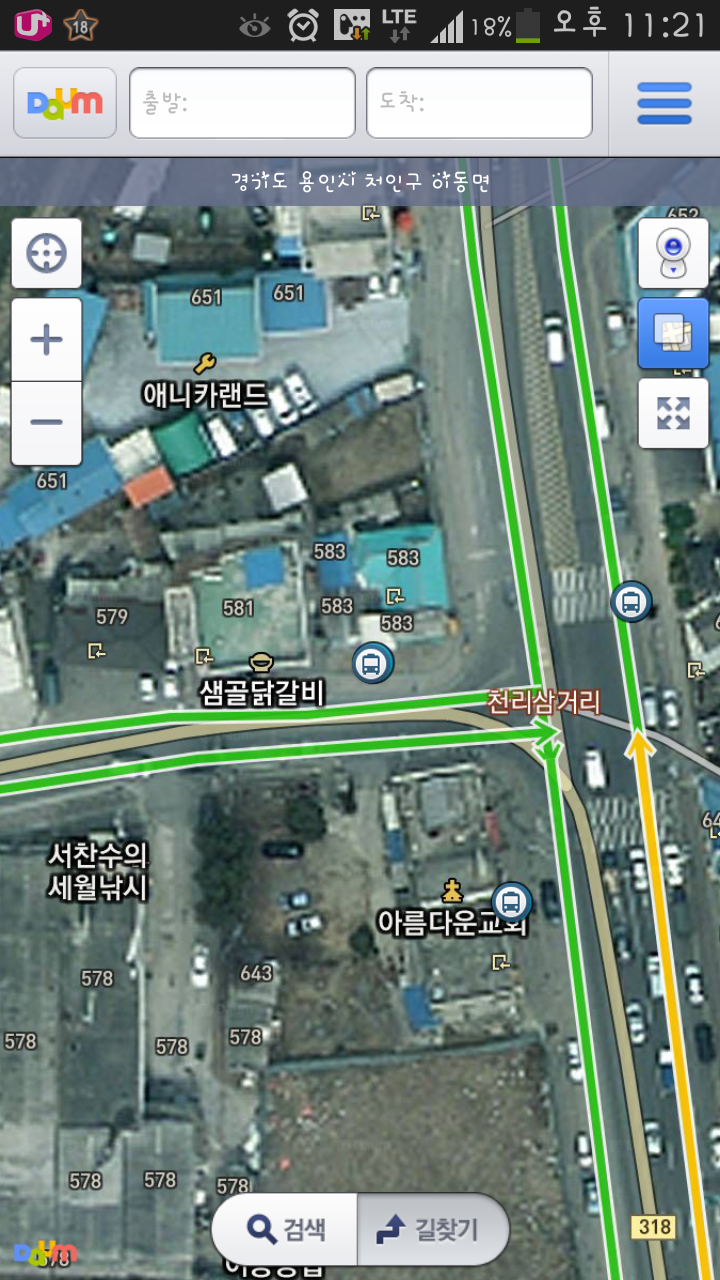Open road view camera mode
The image size is (720, 1280).
click(673, 253)
